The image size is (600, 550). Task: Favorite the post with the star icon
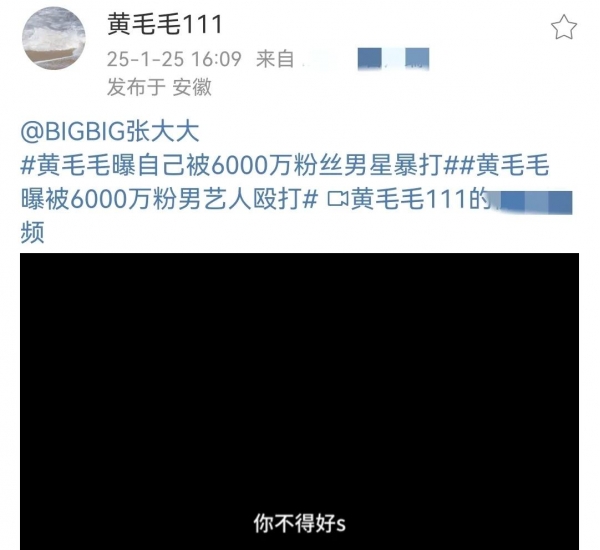pos(564,27)
